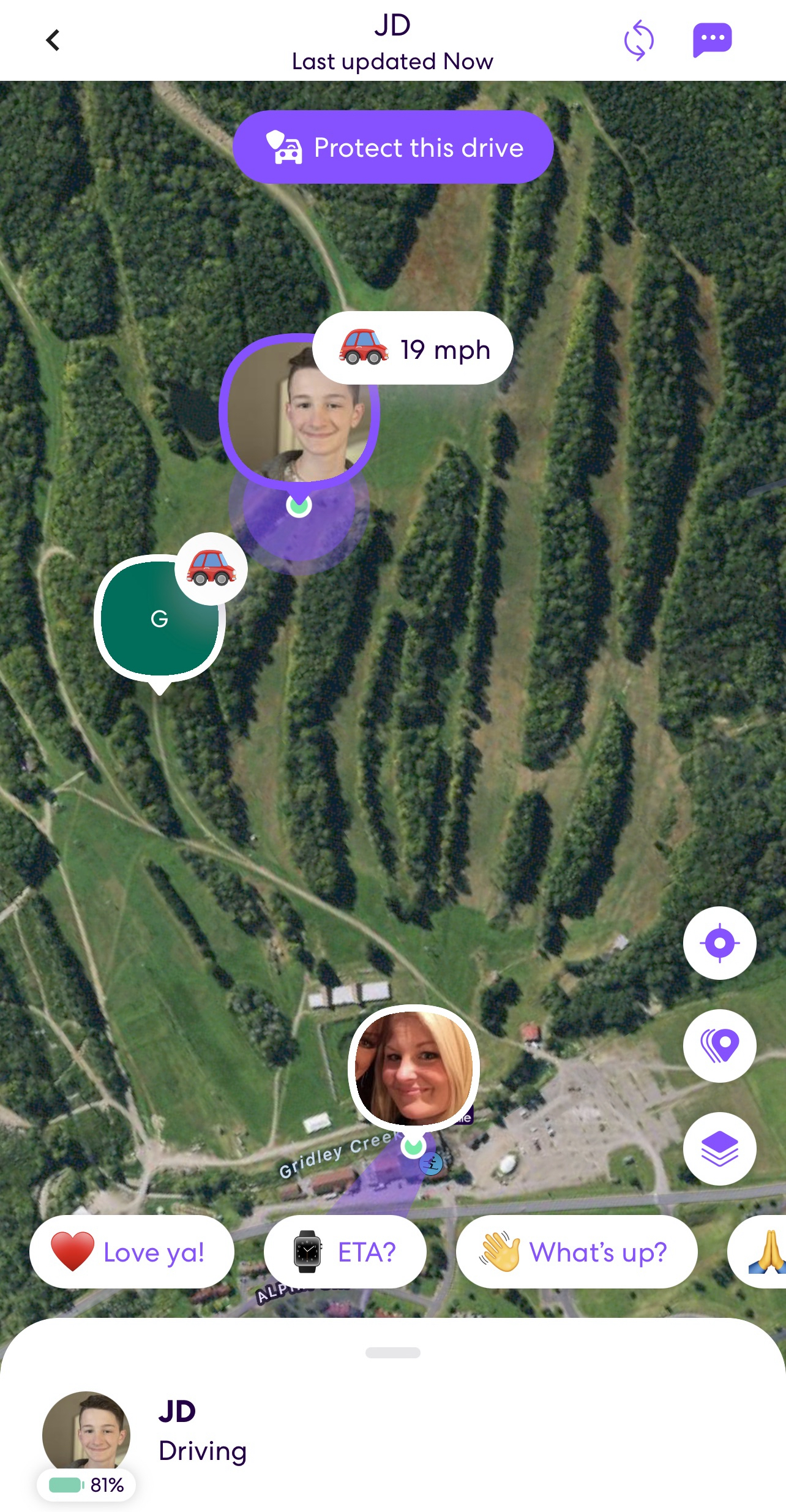Select the green G member marker
Image resolution: width=786 pixels, height=1512 pixels.
160,619
